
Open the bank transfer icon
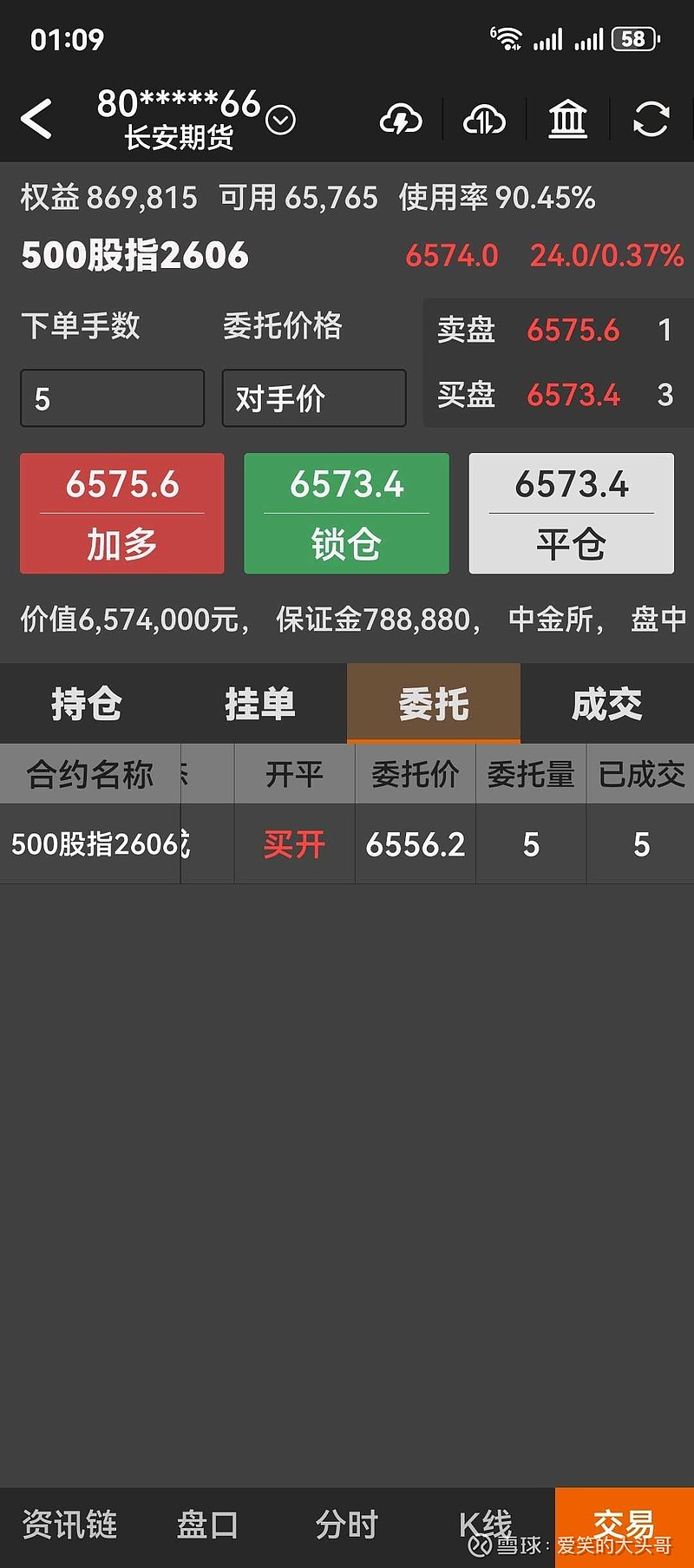566,121
